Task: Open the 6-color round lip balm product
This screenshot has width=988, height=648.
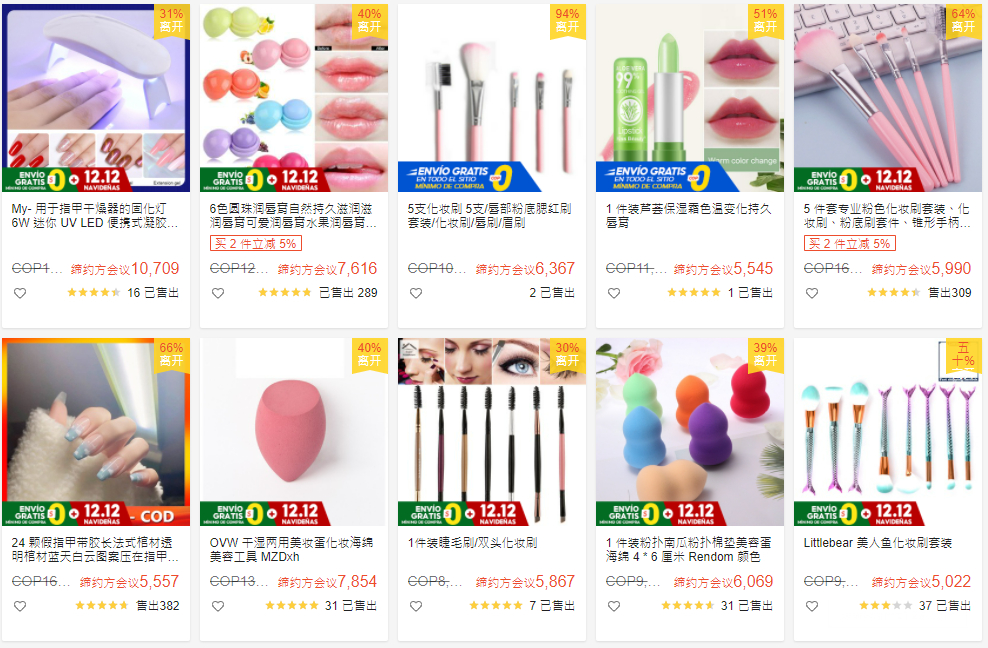Action: (294, 98)
